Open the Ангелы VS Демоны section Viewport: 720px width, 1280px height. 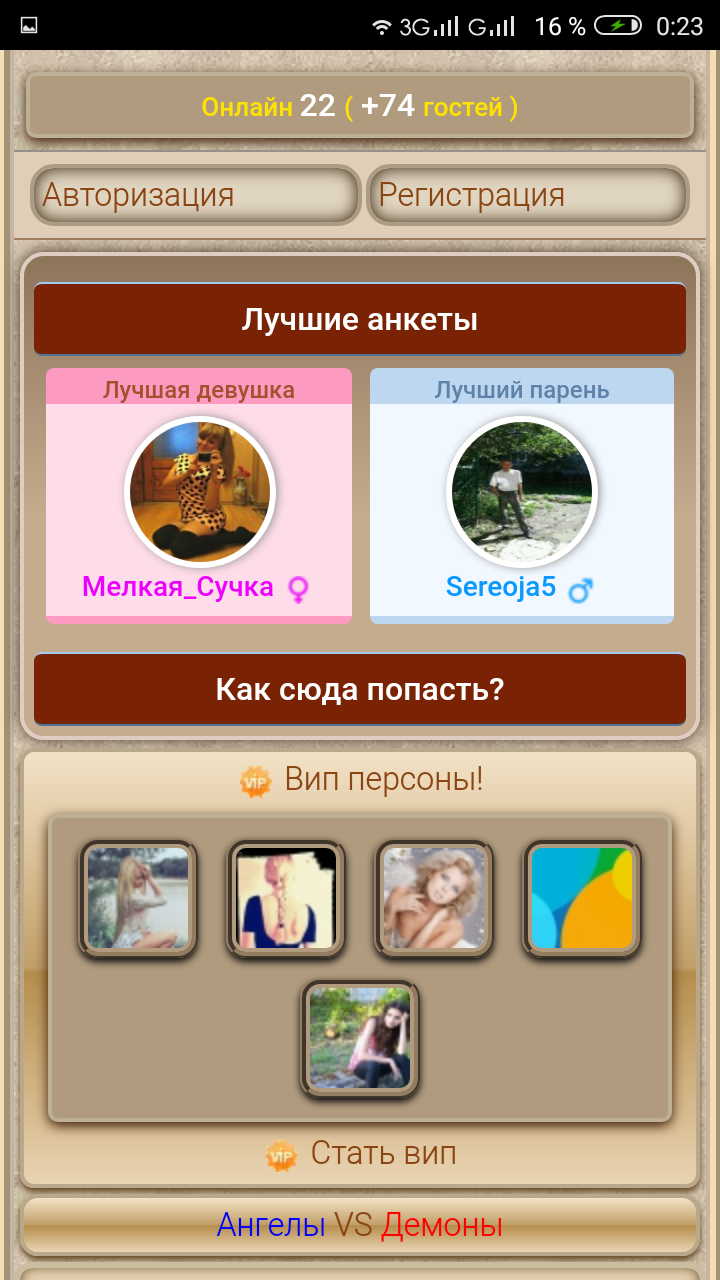pos(360,1225)
